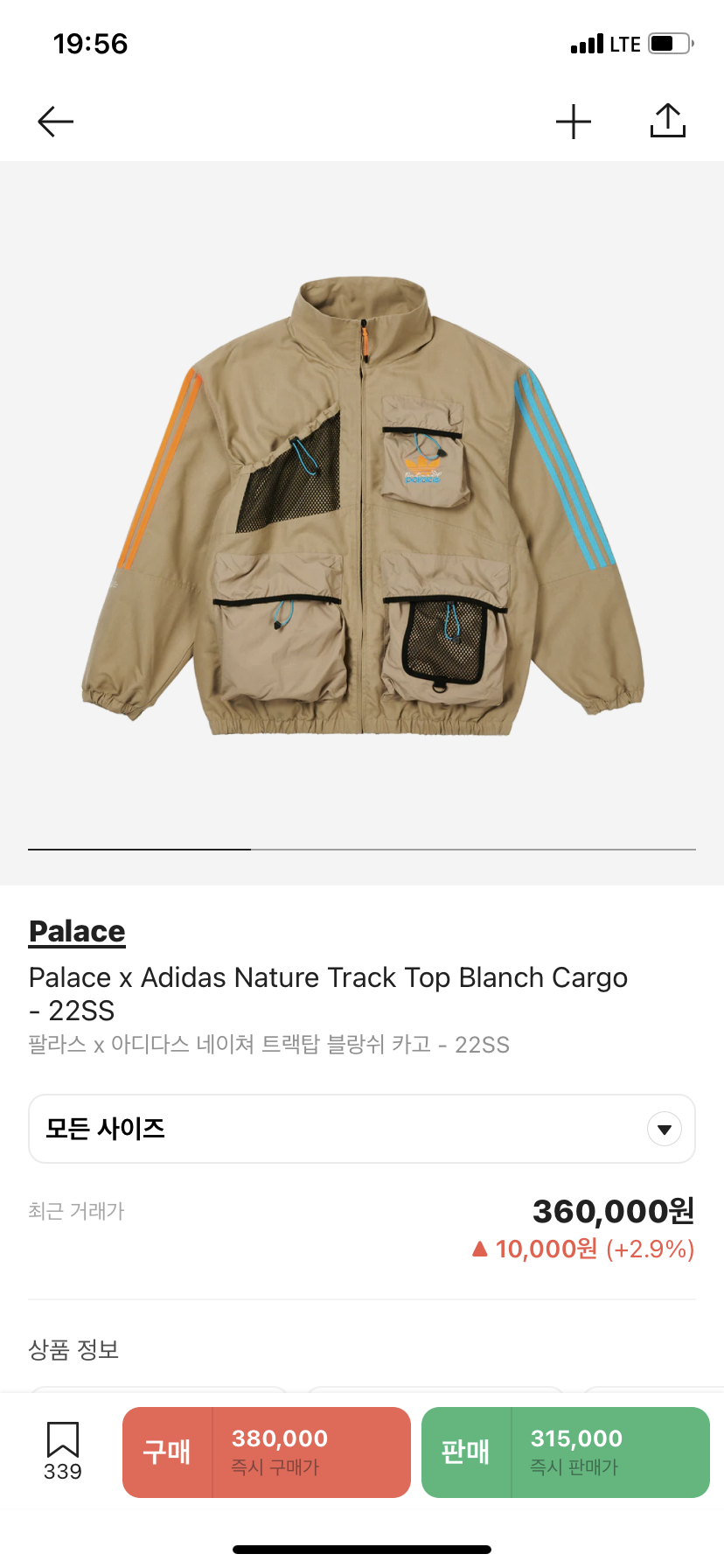Bookmark this jacket
The image size is (724, 1568).
[63, 1452]
